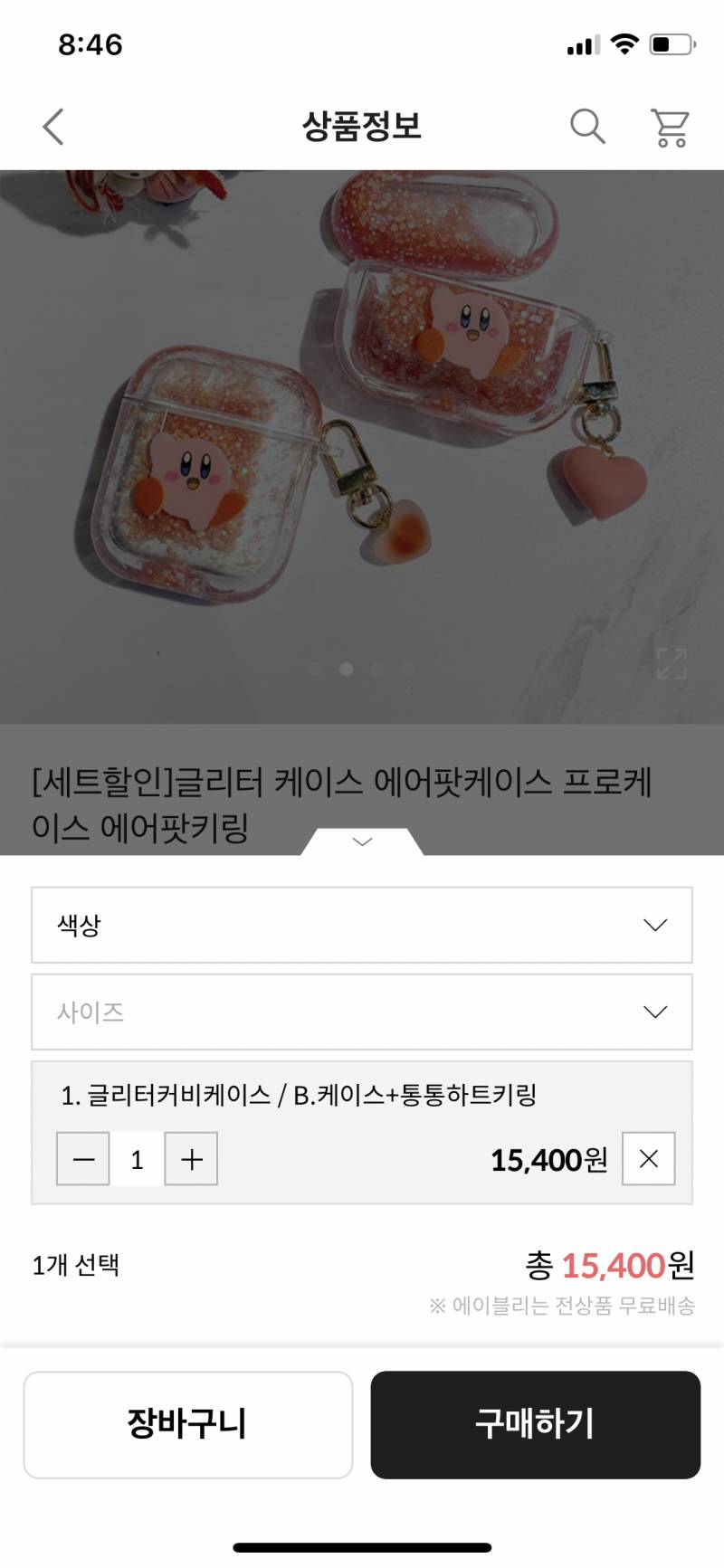Tap the search icon in the header
724x1568 pixels.
pos(587,126)
